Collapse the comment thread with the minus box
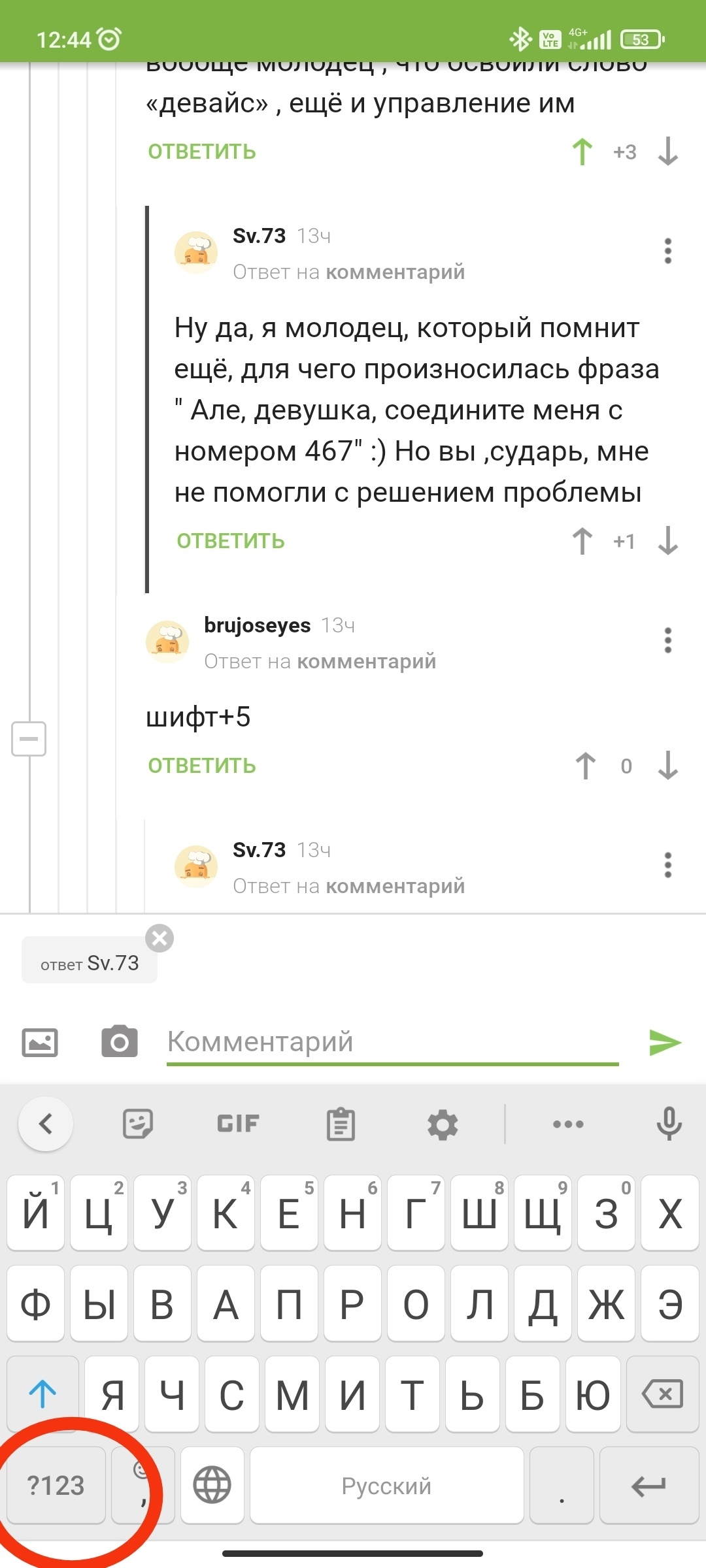Viewport: 706px width, 1568px height. [x=29, y=739]
